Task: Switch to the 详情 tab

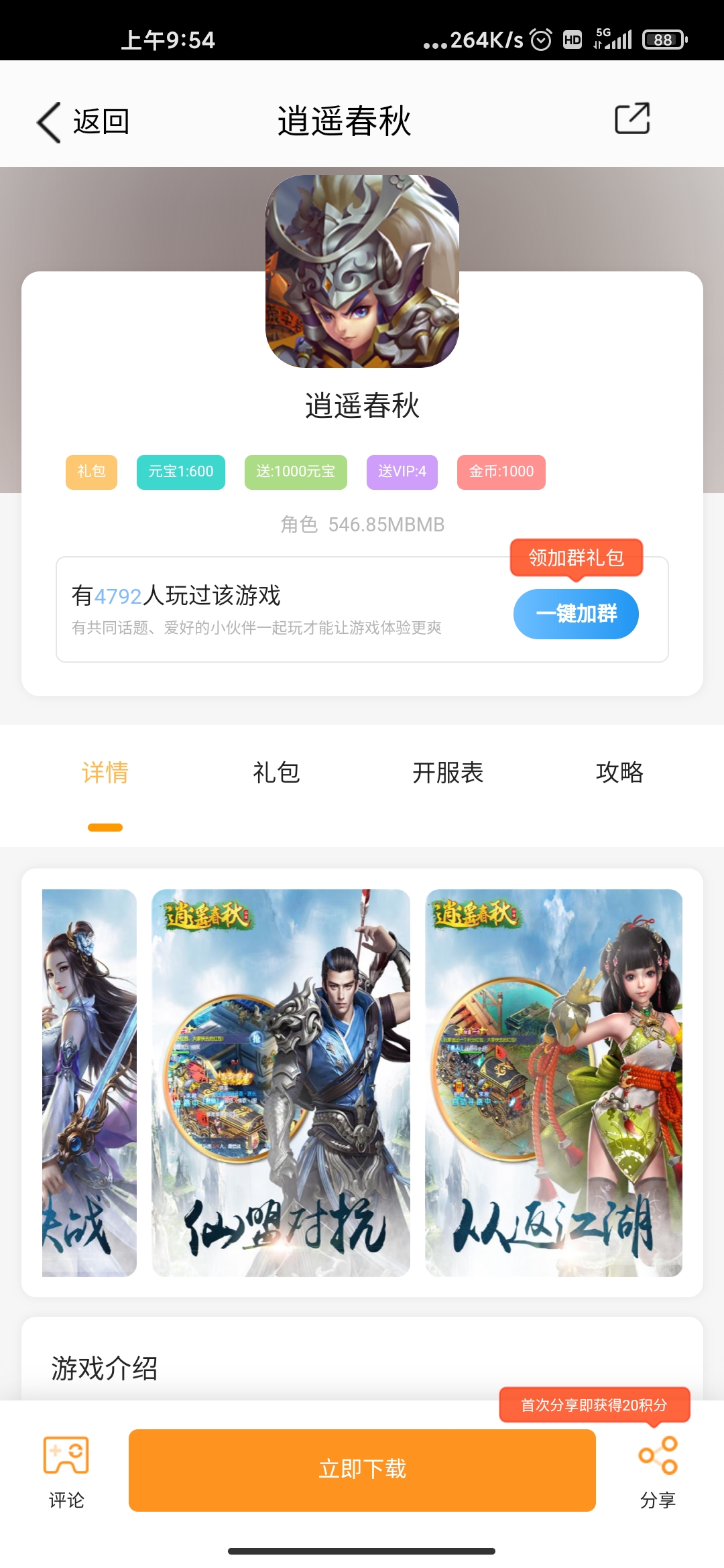Action: coord(105,773)
